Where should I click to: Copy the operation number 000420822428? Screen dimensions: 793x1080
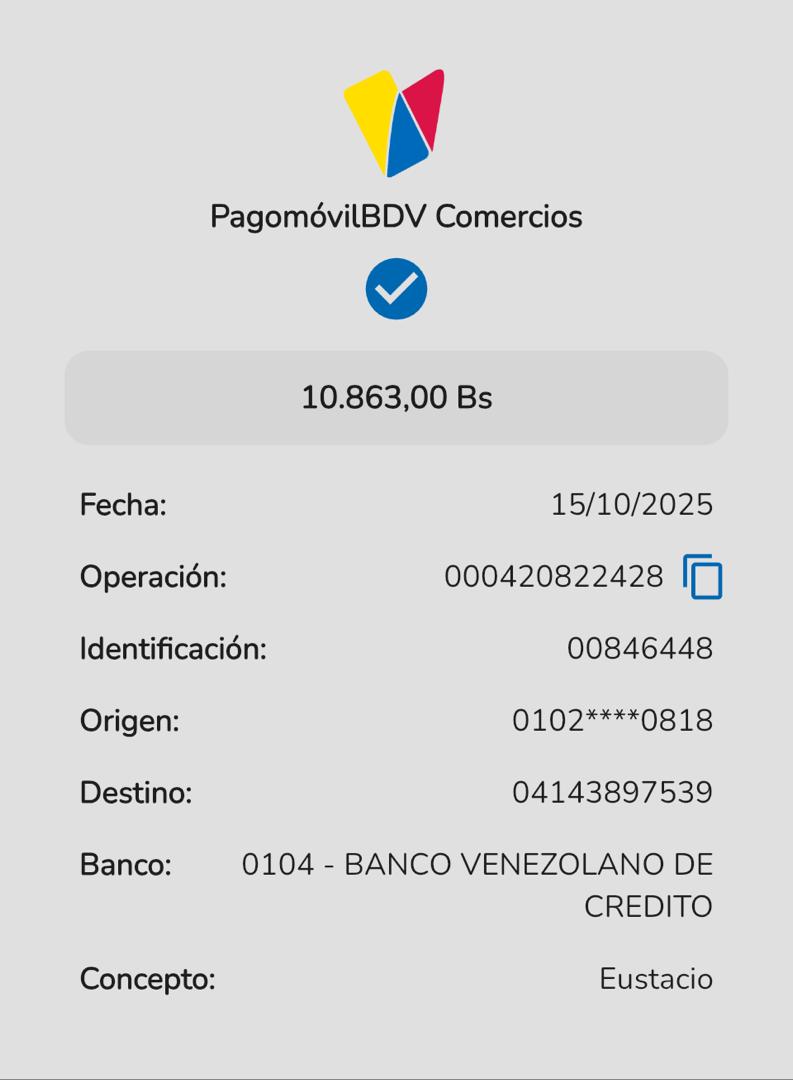coord(703,577)
